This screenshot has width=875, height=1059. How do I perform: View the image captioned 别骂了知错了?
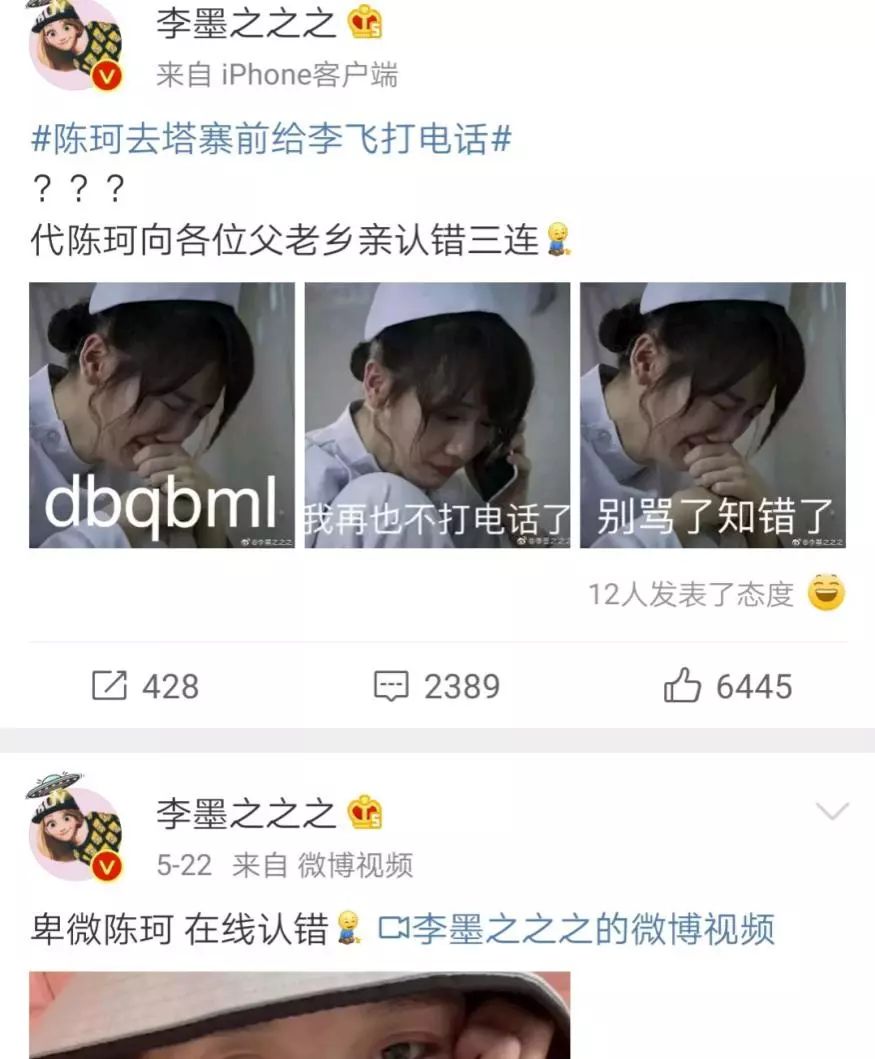tap(712, 415)
